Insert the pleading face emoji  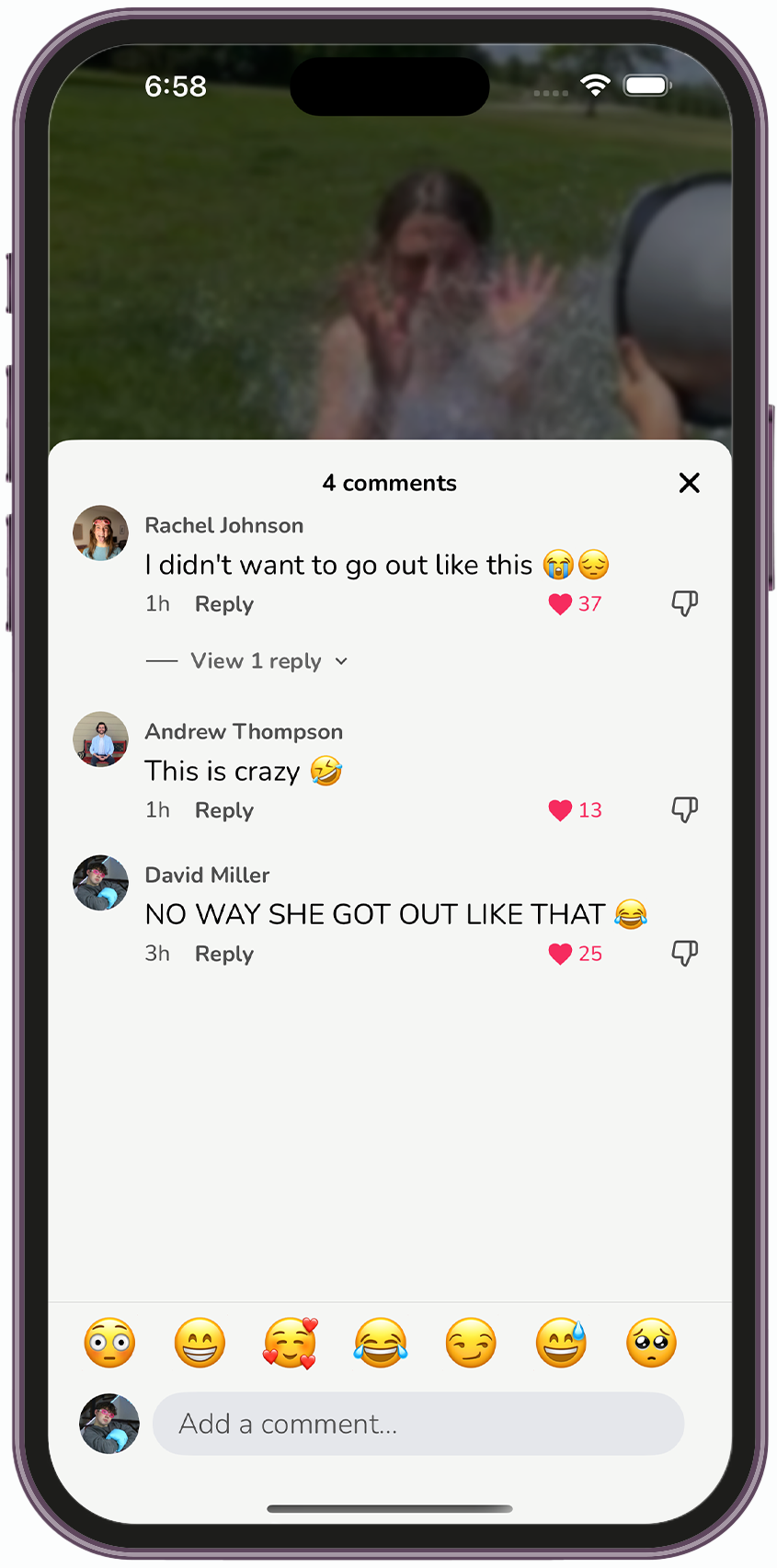pos(651,1343)
